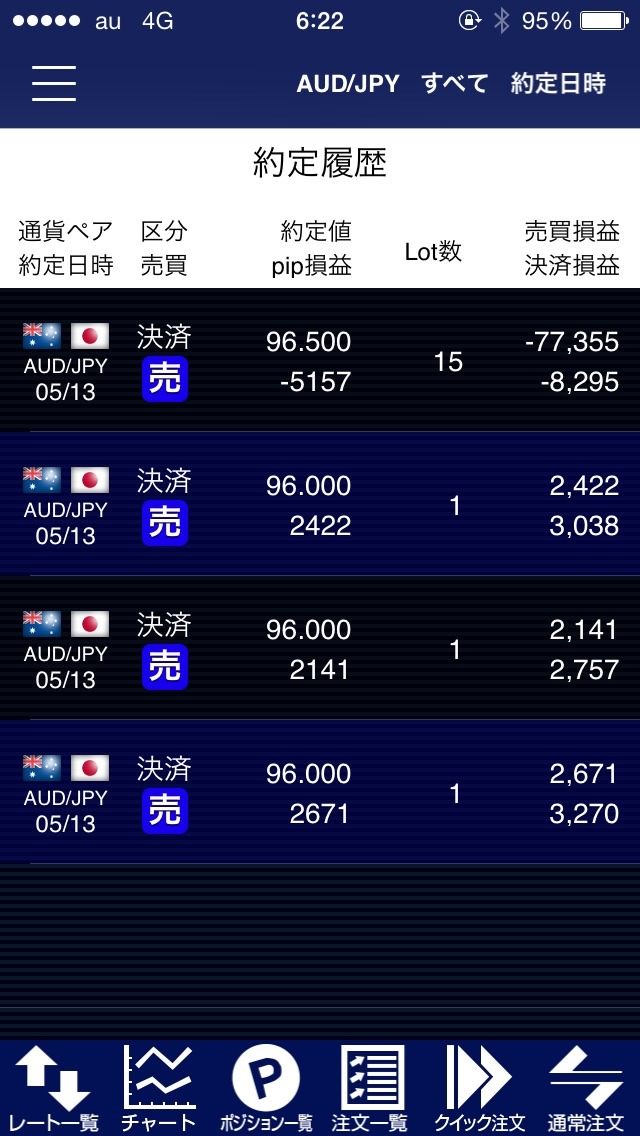View the 注文一覧 tab

click(370, 1088)
